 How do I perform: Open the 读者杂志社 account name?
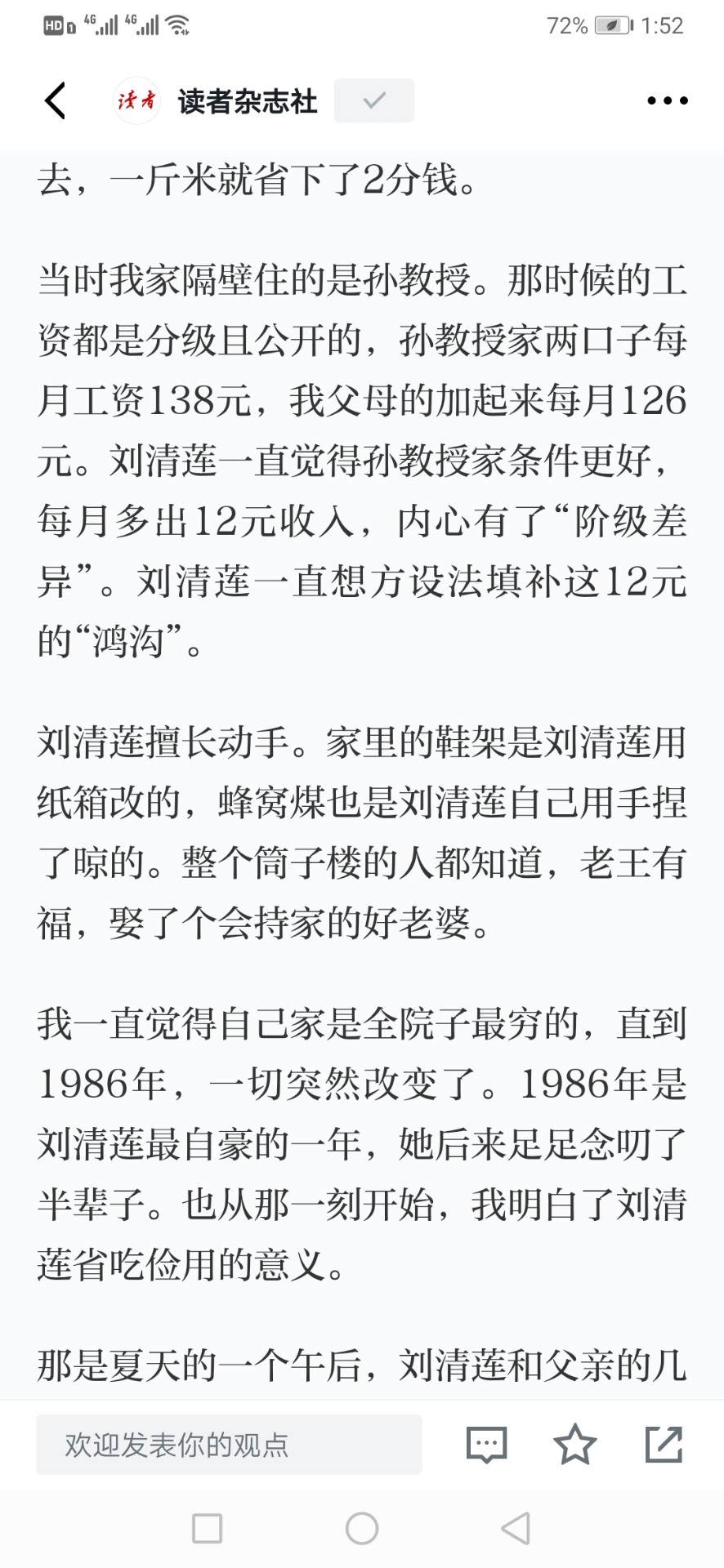tap(248, 101)
